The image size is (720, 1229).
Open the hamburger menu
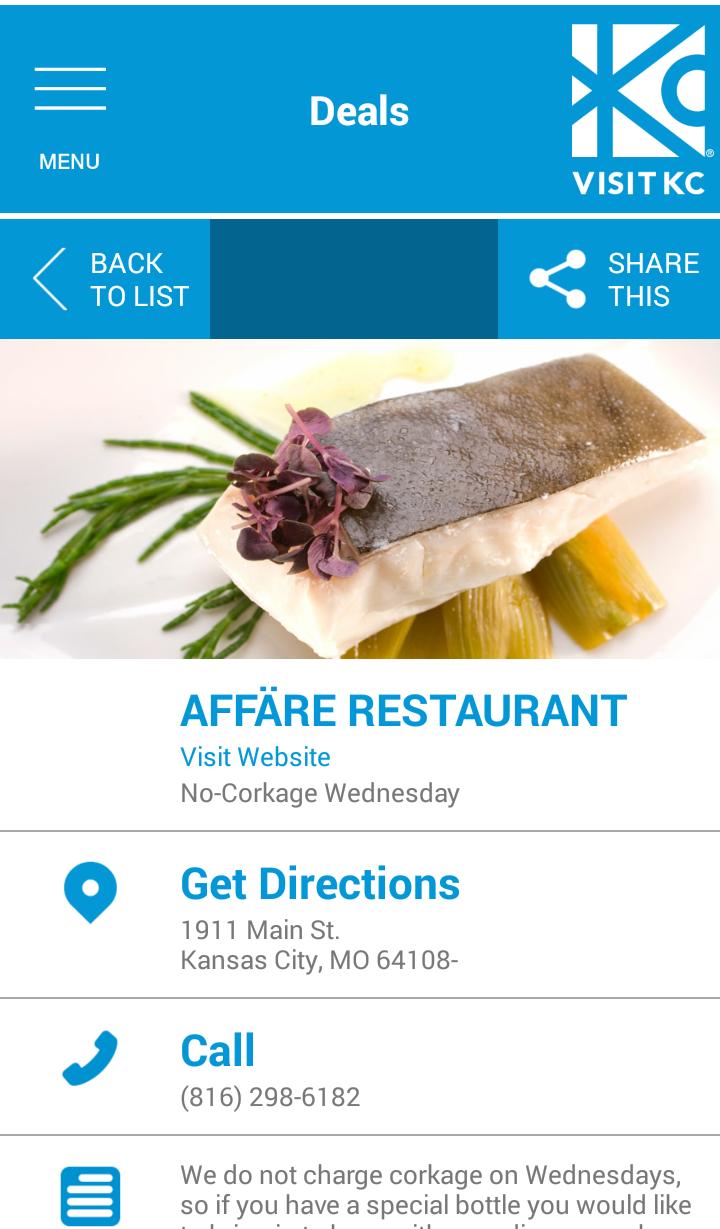tap(70, 112)
